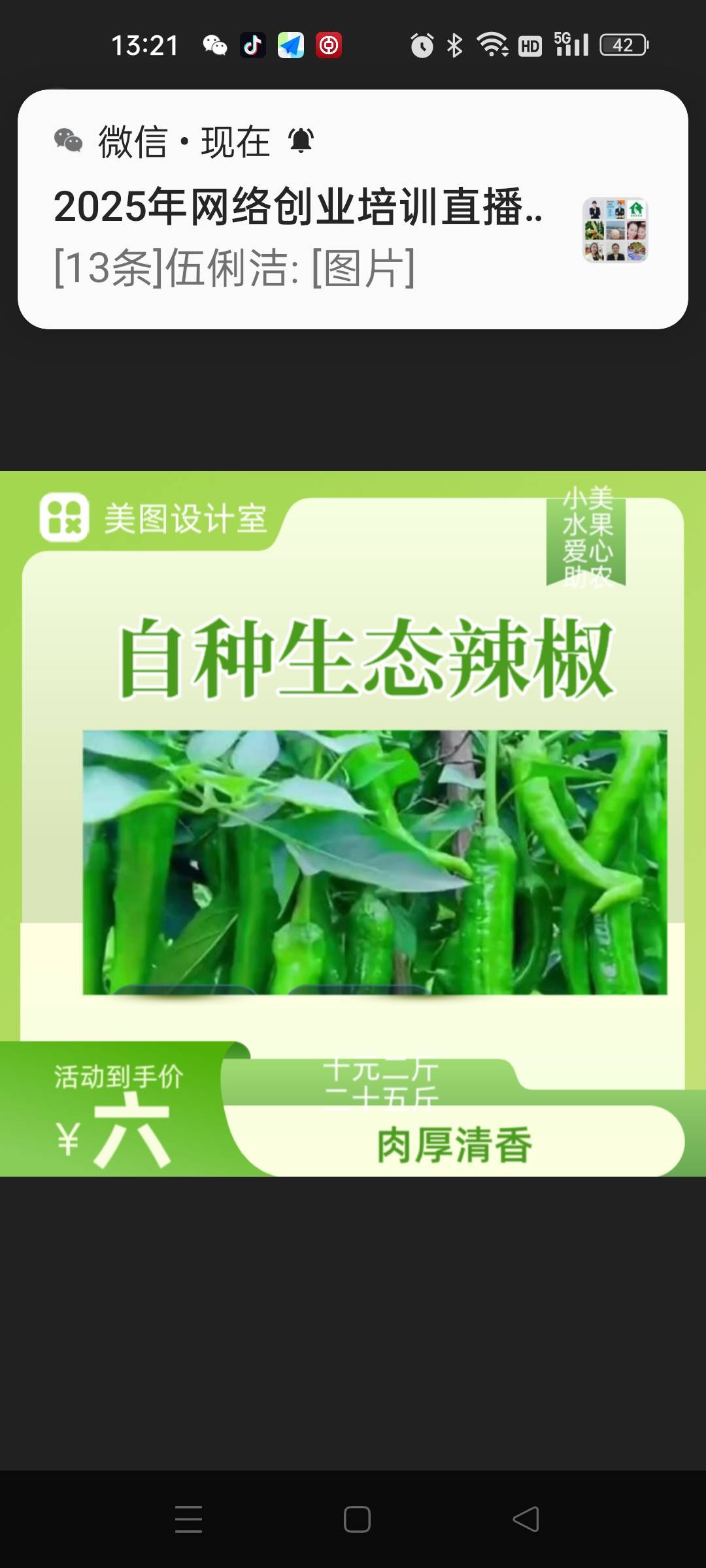The image size is (706, 1568).
Task: Open the recent apps menu
Action: pyautogui.click(x=188, y=1519)
